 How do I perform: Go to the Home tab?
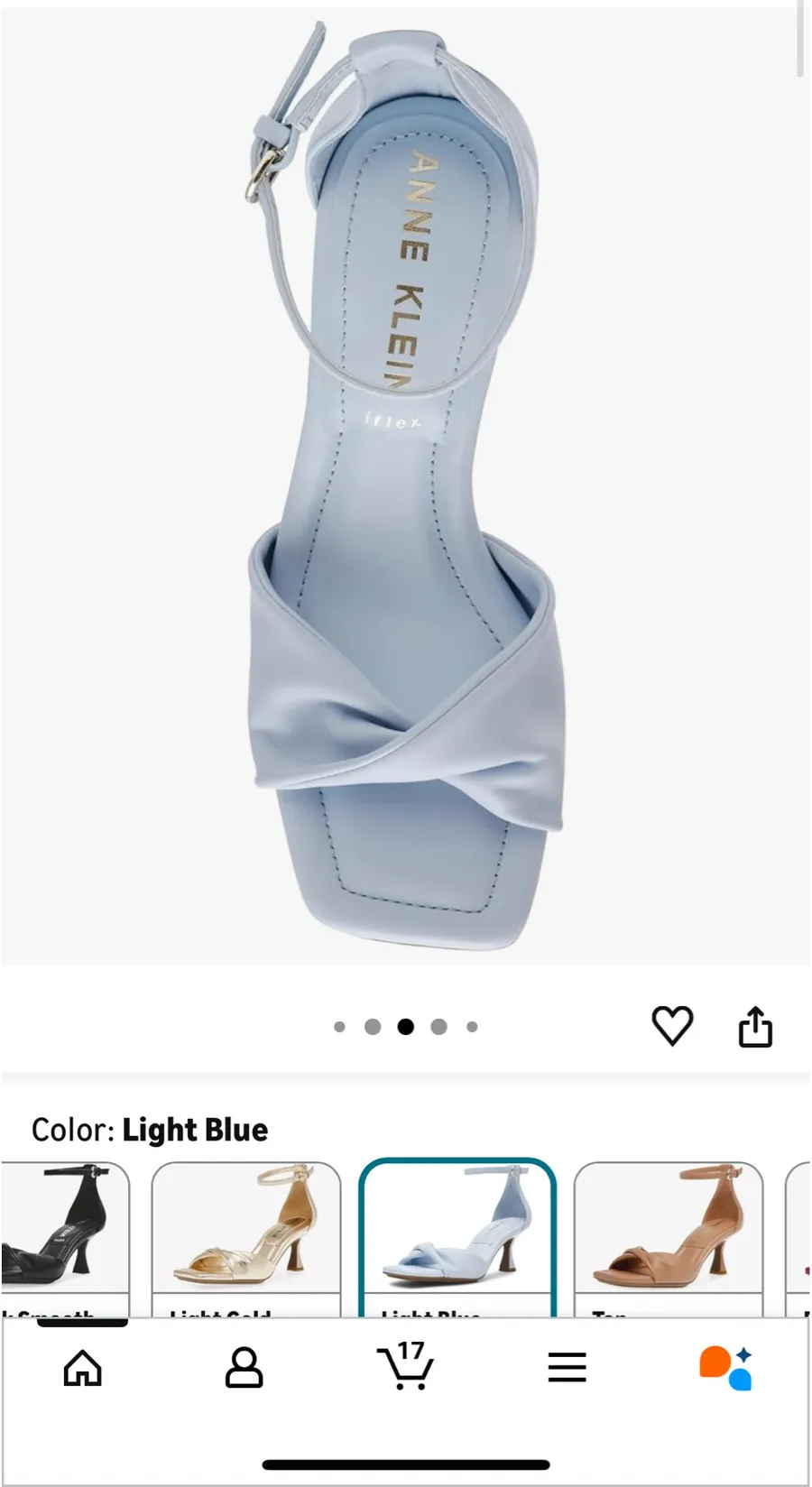[x=82, y=1368]
